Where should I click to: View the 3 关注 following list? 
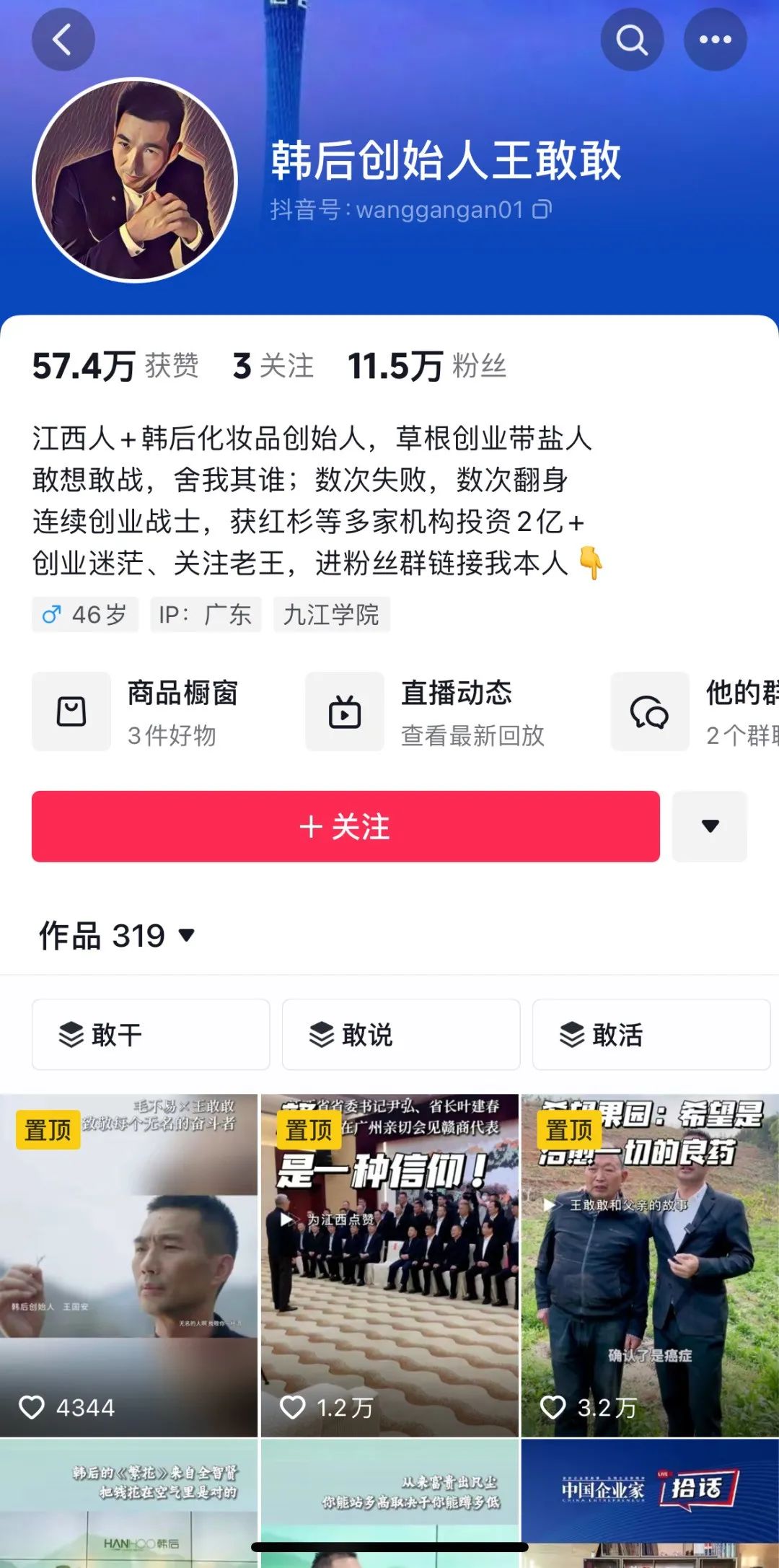pos(273,366)
